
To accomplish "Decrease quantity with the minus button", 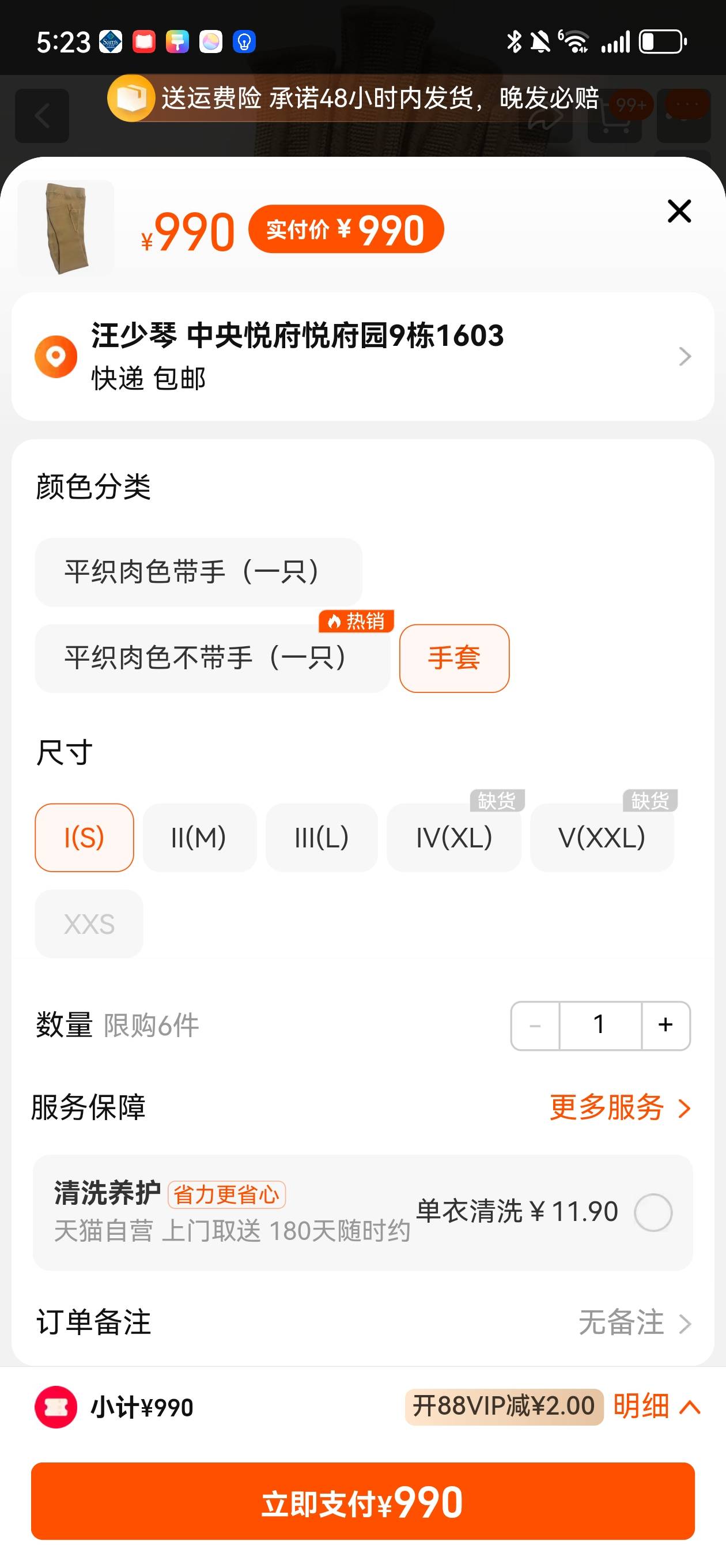I will pos(535,1026).
